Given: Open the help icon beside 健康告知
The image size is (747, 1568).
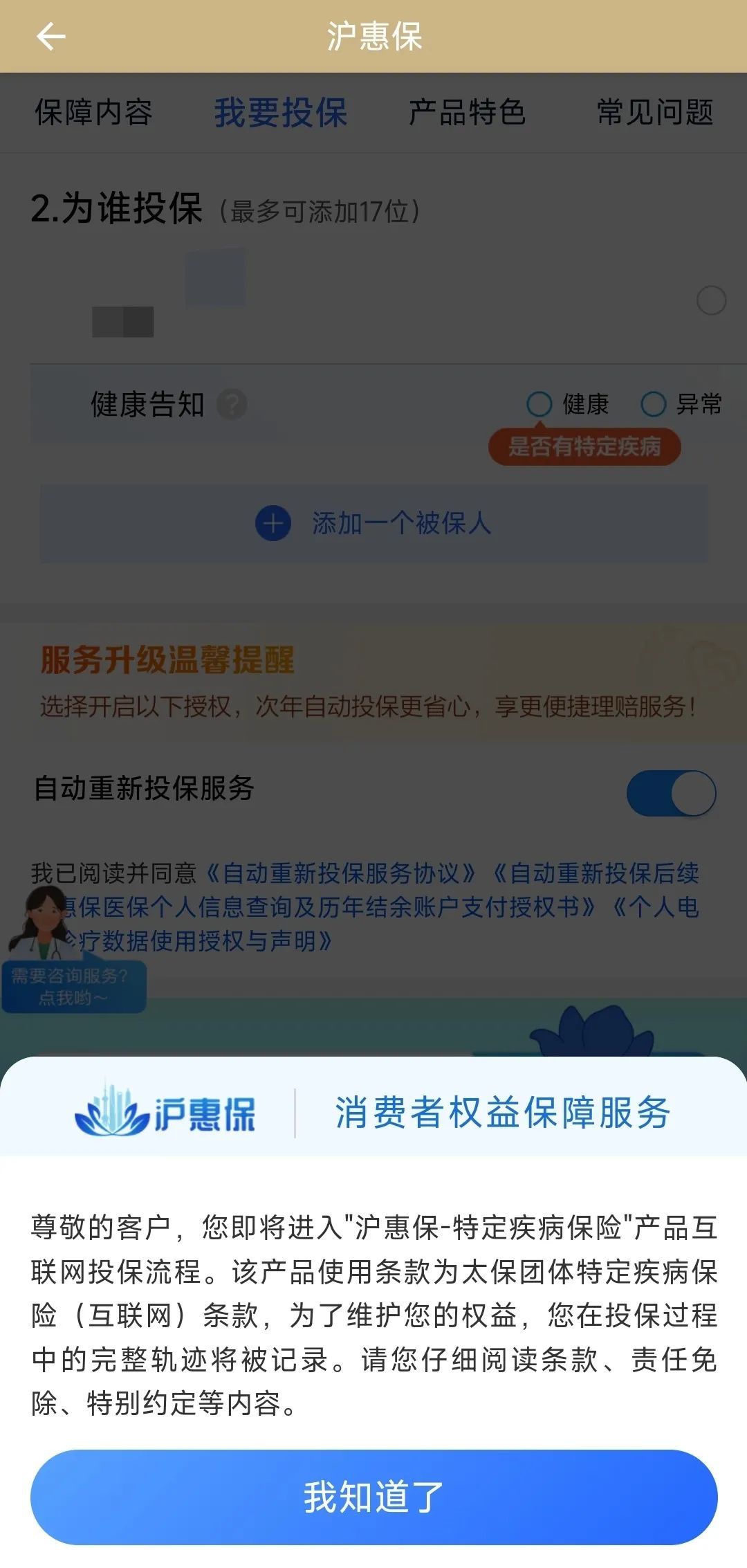Looking at the screenshot, I should click(x=232, y=404).
